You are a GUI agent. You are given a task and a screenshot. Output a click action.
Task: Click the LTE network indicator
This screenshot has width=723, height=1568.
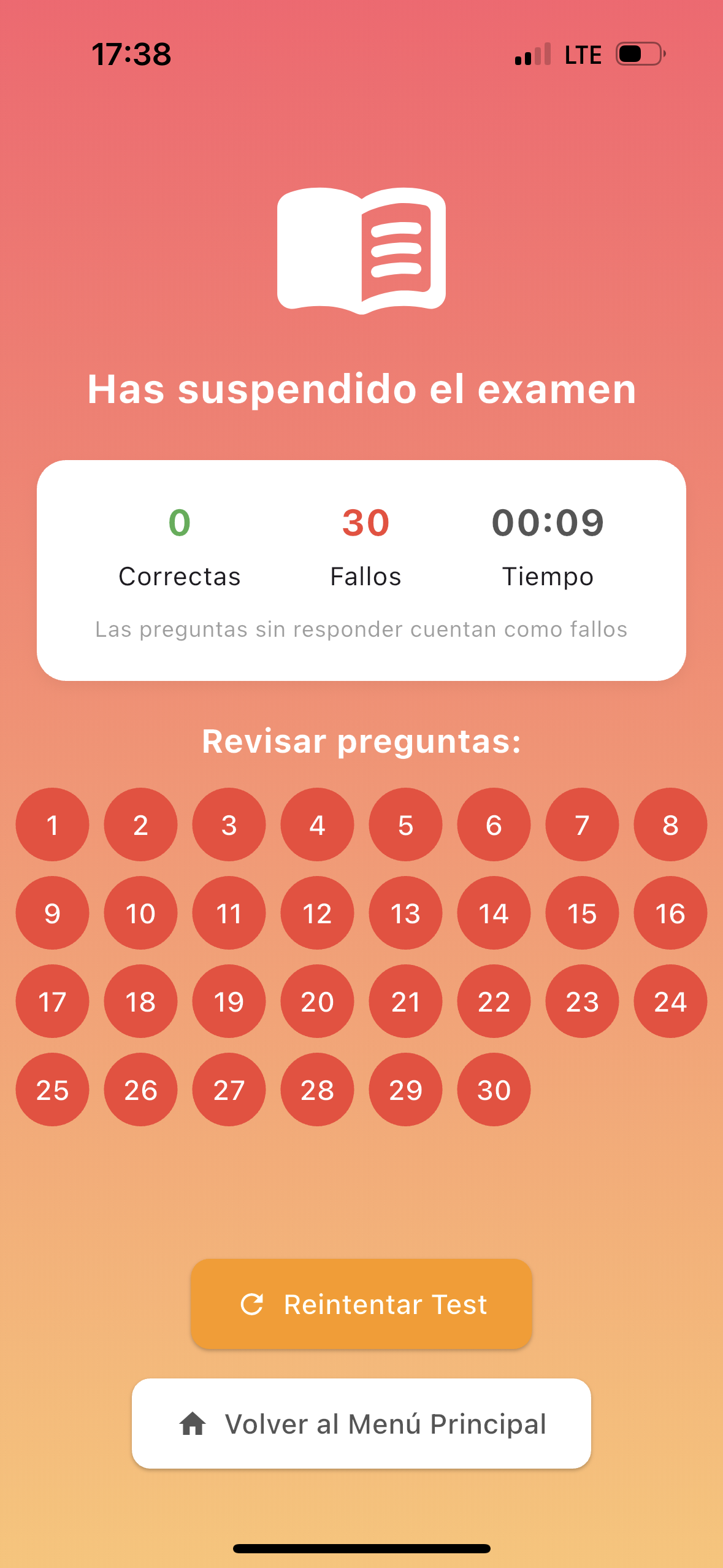pos(583,54)
